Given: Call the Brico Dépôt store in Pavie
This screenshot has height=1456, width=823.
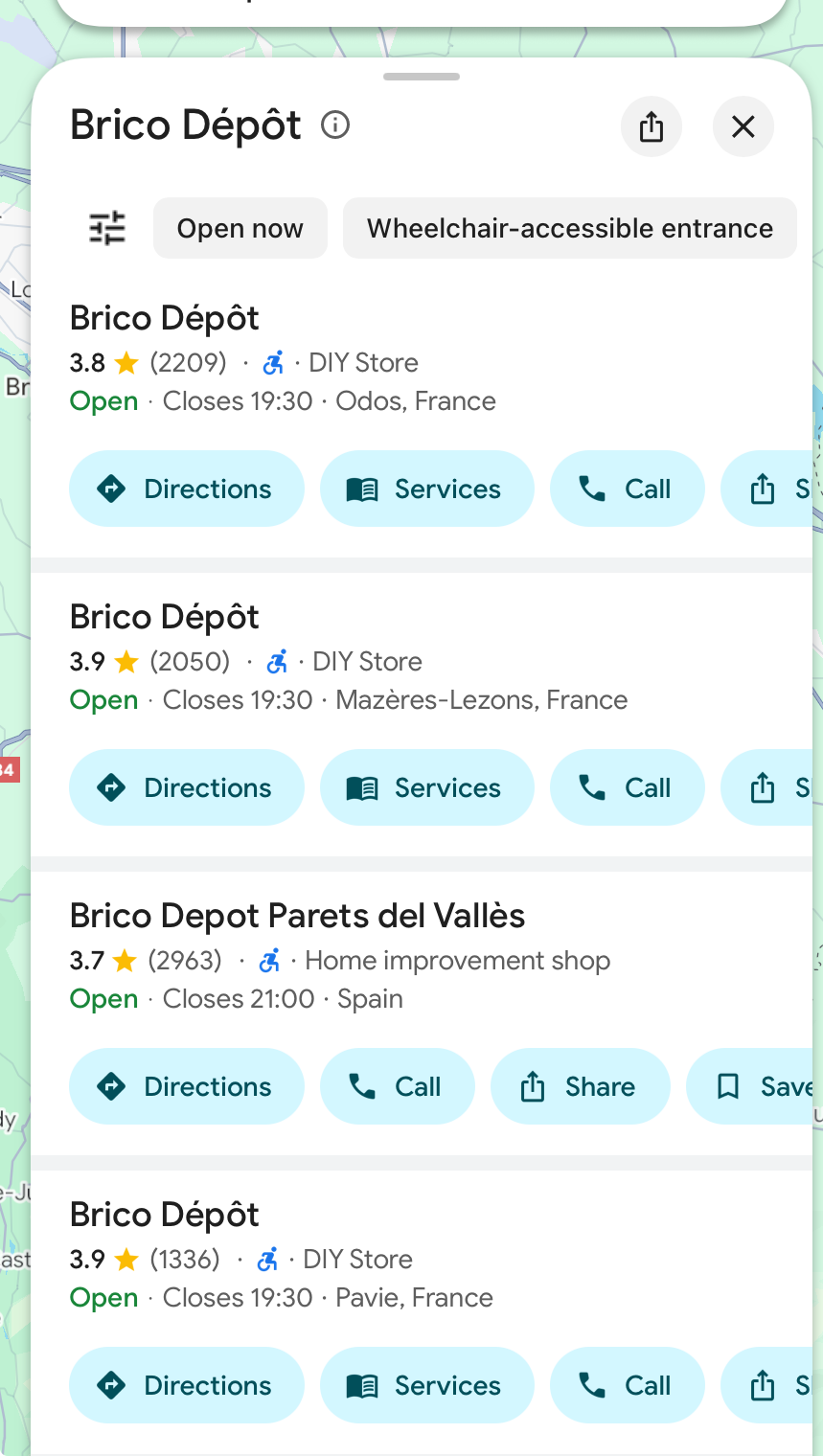Looking at the screenshot, I should click(627, 1385).
